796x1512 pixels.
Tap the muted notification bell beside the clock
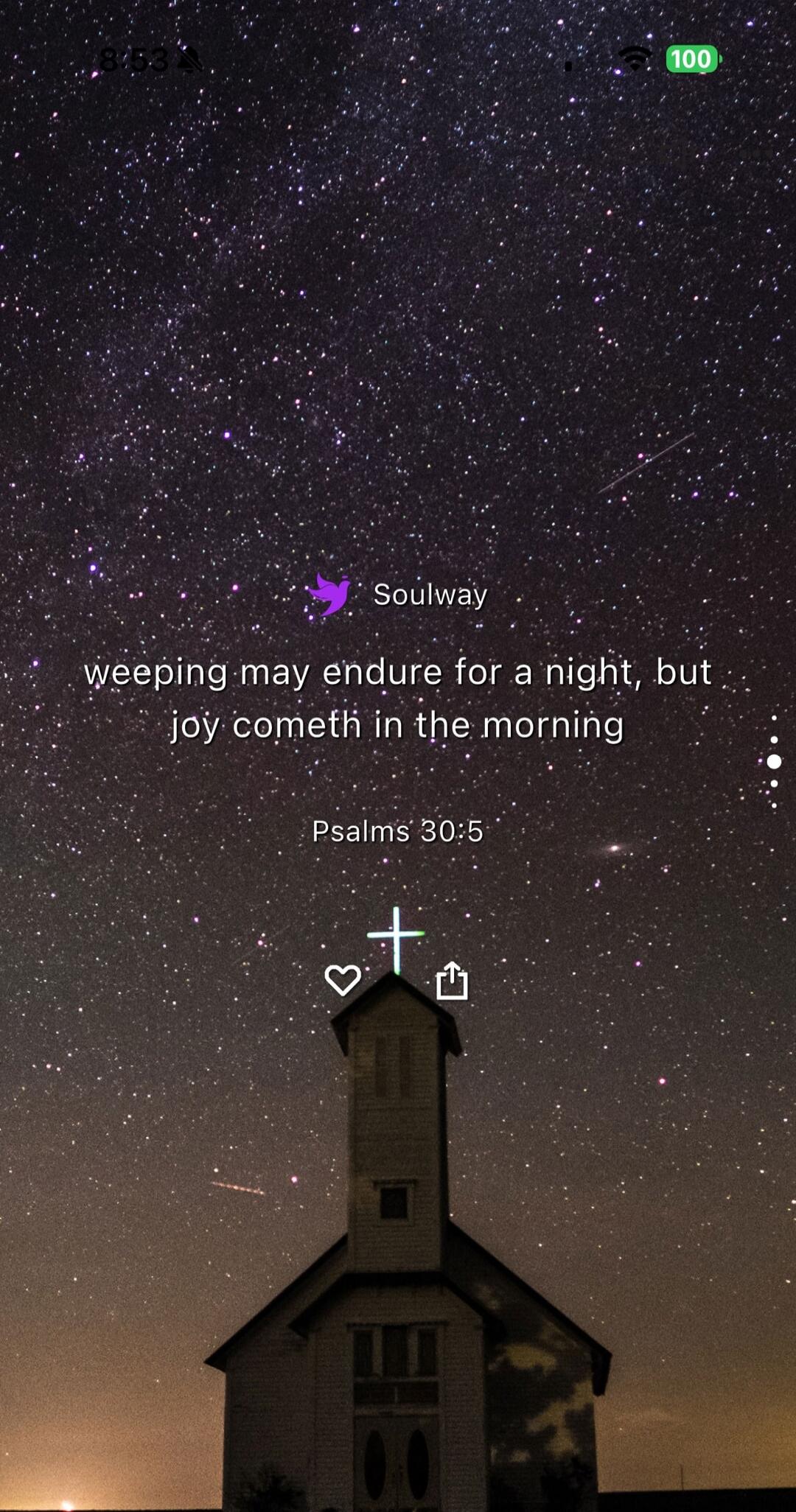tap(189, 59)
